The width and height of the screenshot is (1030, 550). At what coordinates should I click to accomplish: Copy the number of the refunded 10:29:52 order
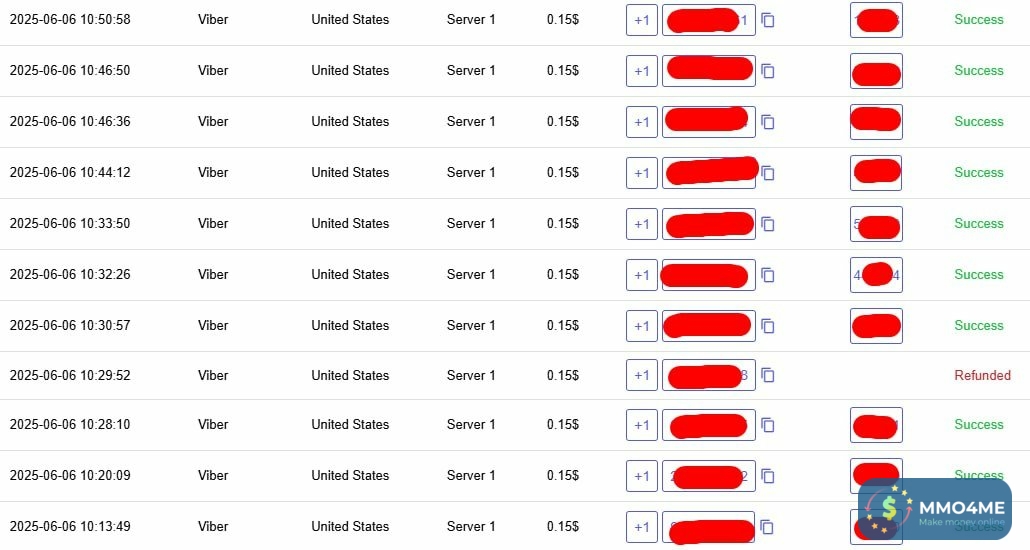click(768, 376)
